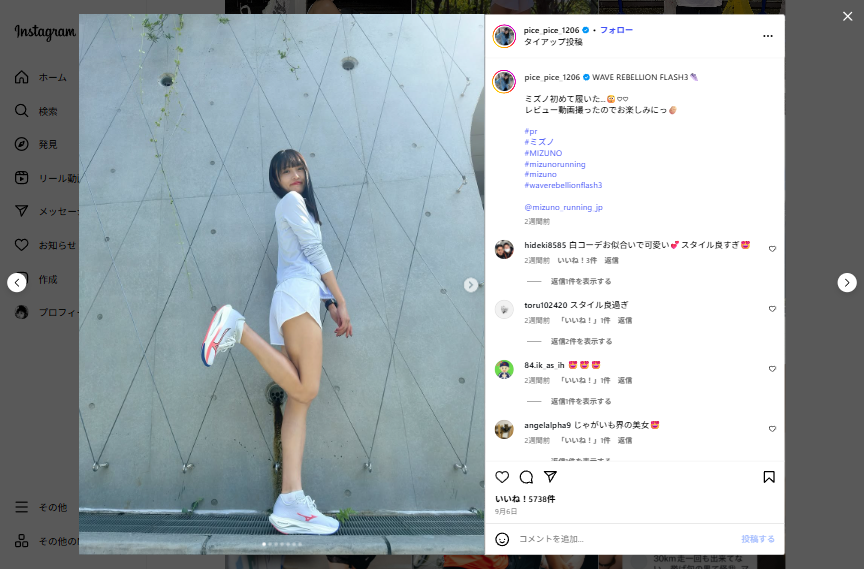Viewport: 864px width, 569px height.
Task: Open 検索 in the sidebar
Action: click(48, 111)
